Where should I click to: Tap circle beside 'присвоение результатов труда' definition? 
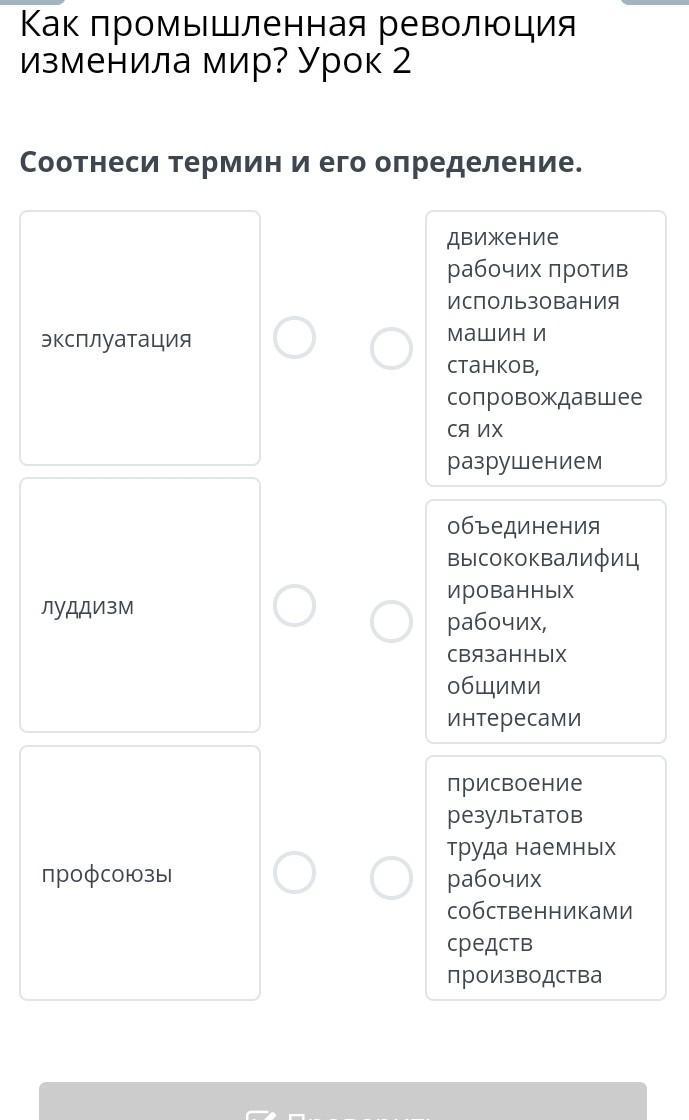pos(391,878)
